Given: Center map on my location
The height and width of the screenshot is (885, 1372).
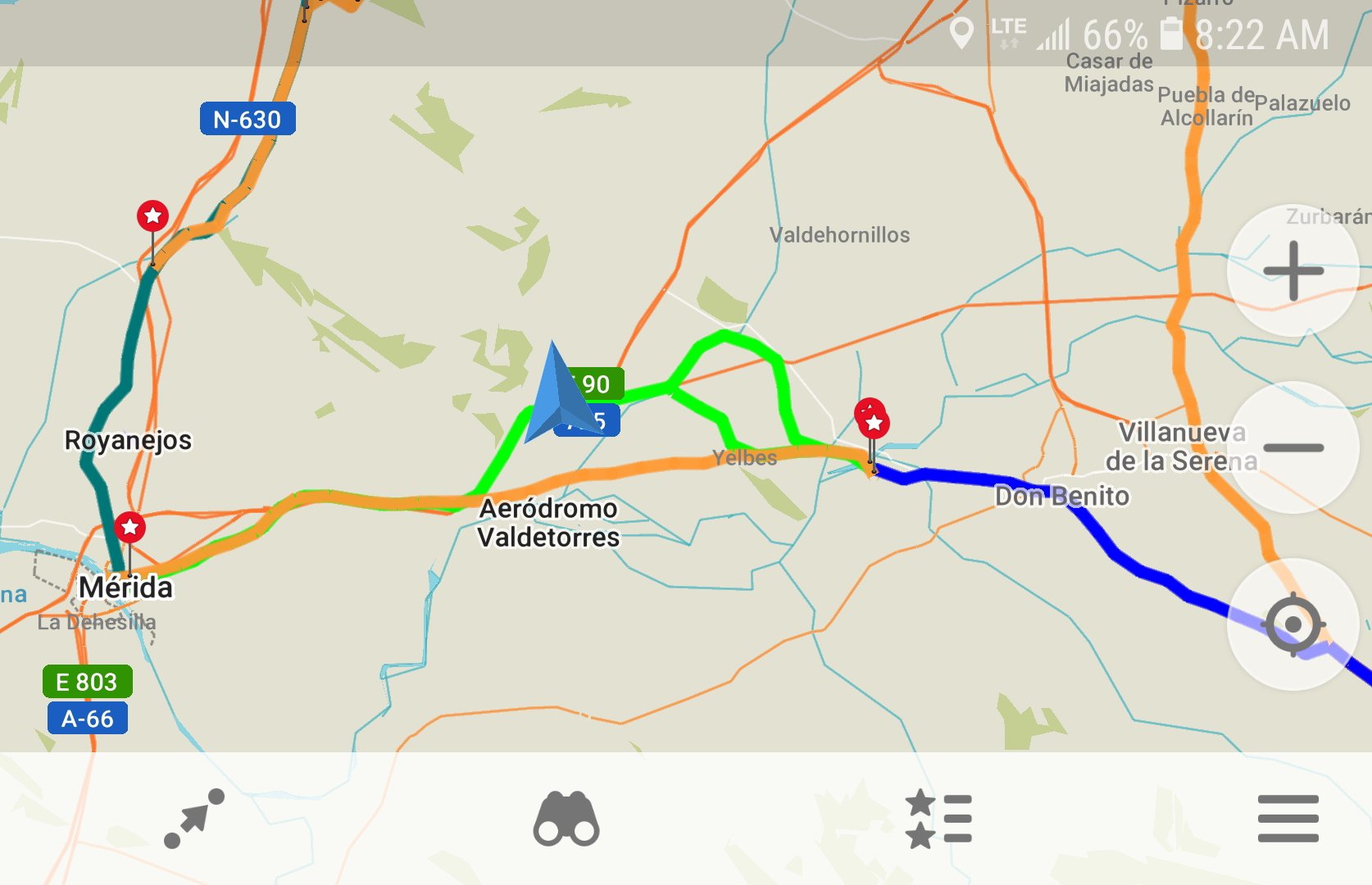Looking at the screenshot, I should 1292,624.
